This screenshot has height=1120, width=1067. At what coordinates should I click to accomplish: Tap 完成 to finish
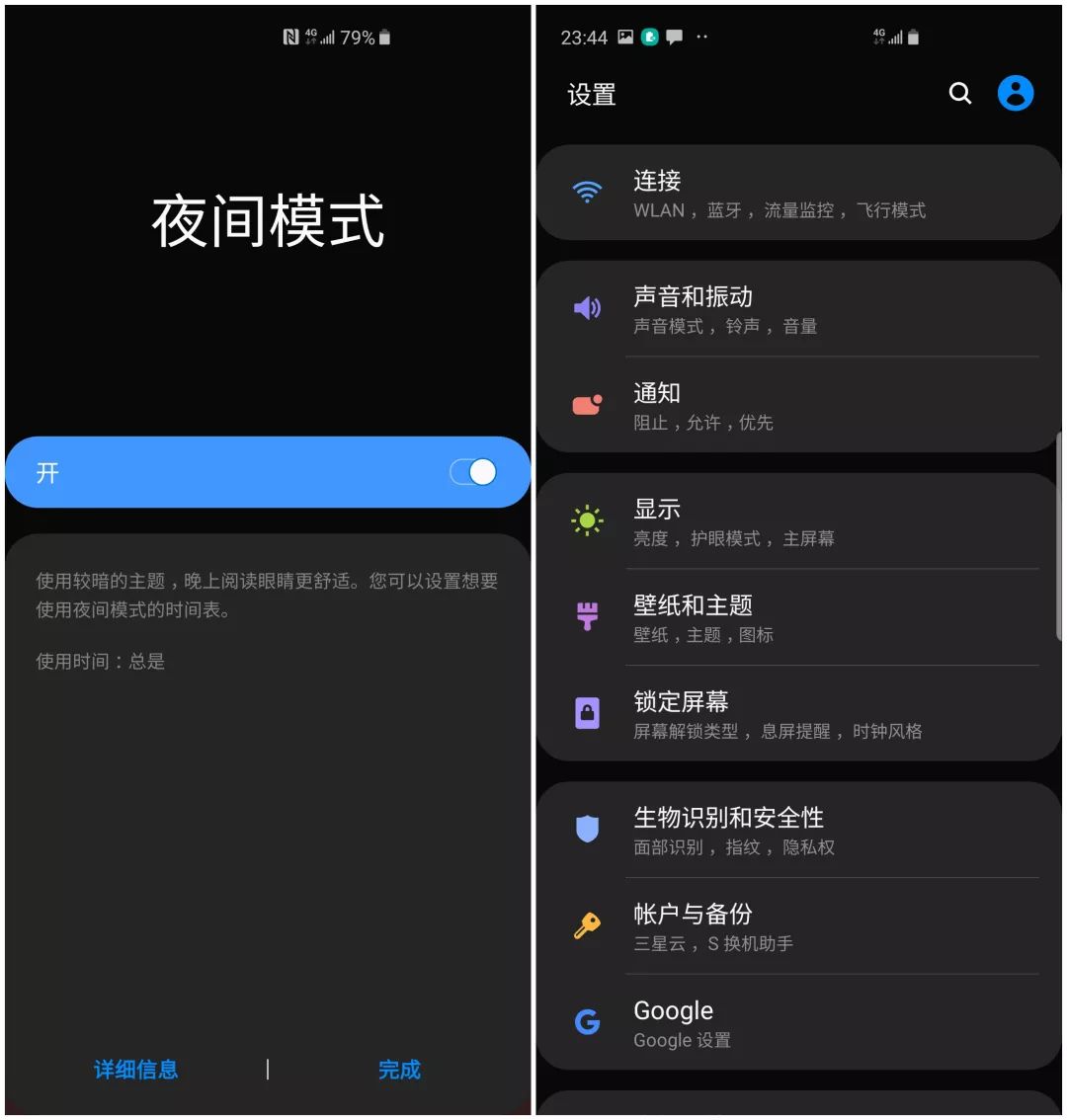pyautogui.click(x=399, y=1069)
